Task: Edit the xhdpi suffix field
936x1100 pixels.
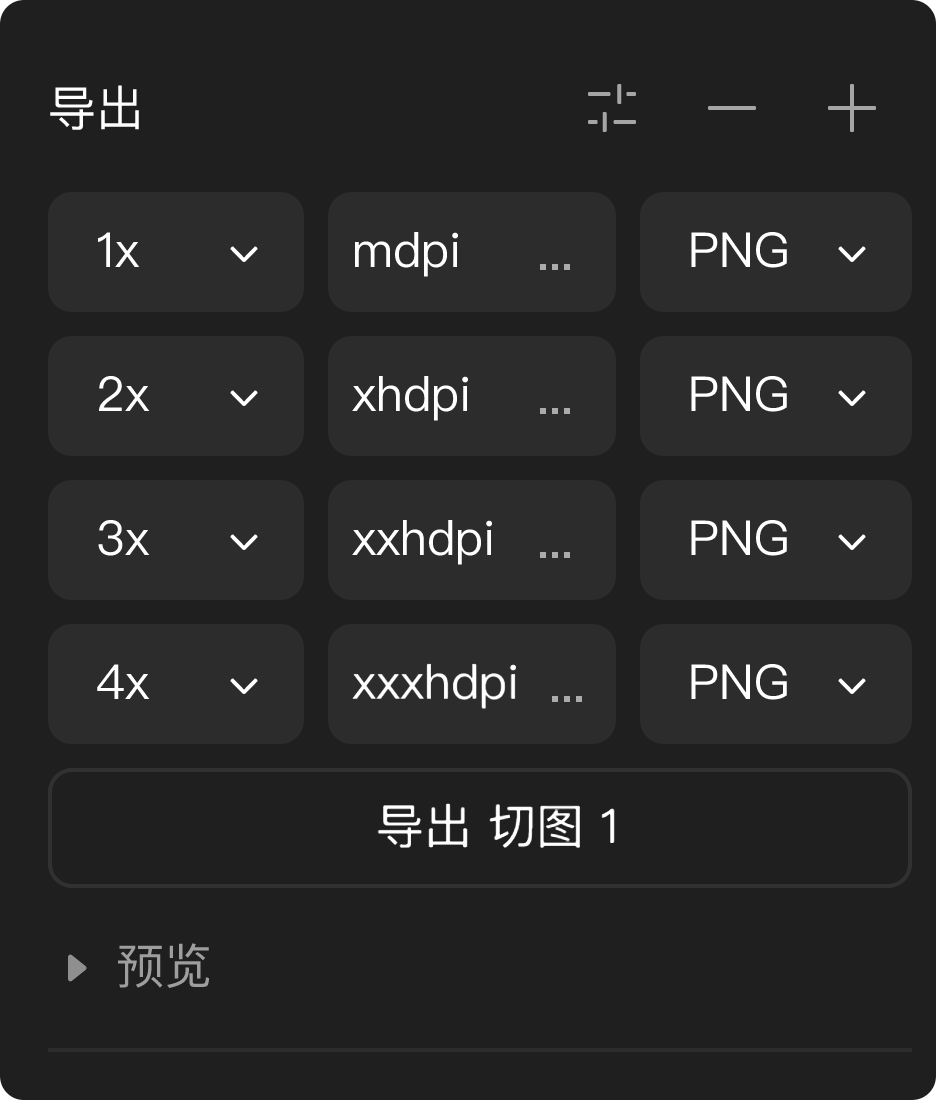Action: [x=440, y=396]
